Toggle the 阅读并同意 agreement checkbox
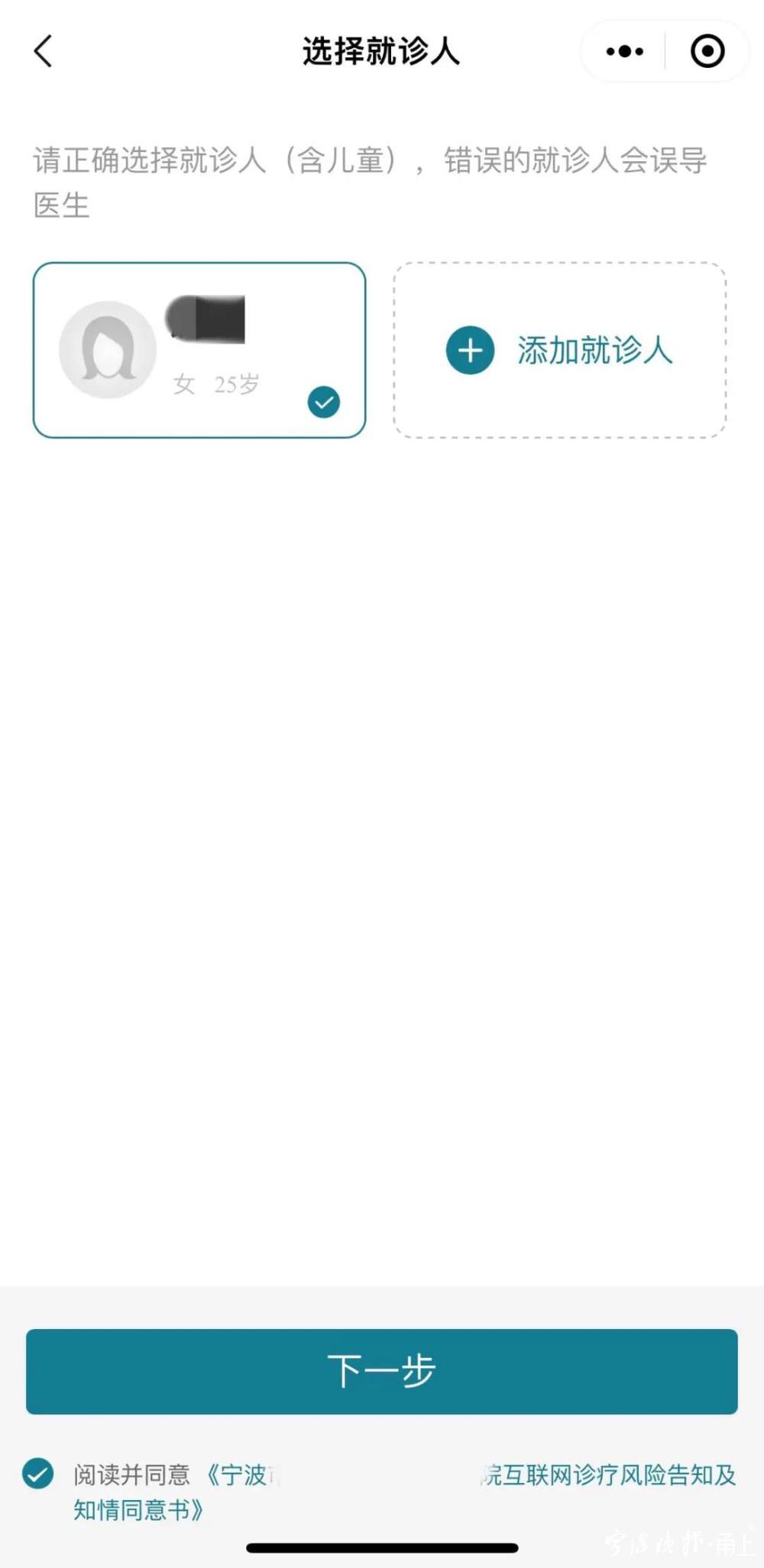Image resolution: width=764 pixels, height=1568 pixels. (x=38, y=1473)
